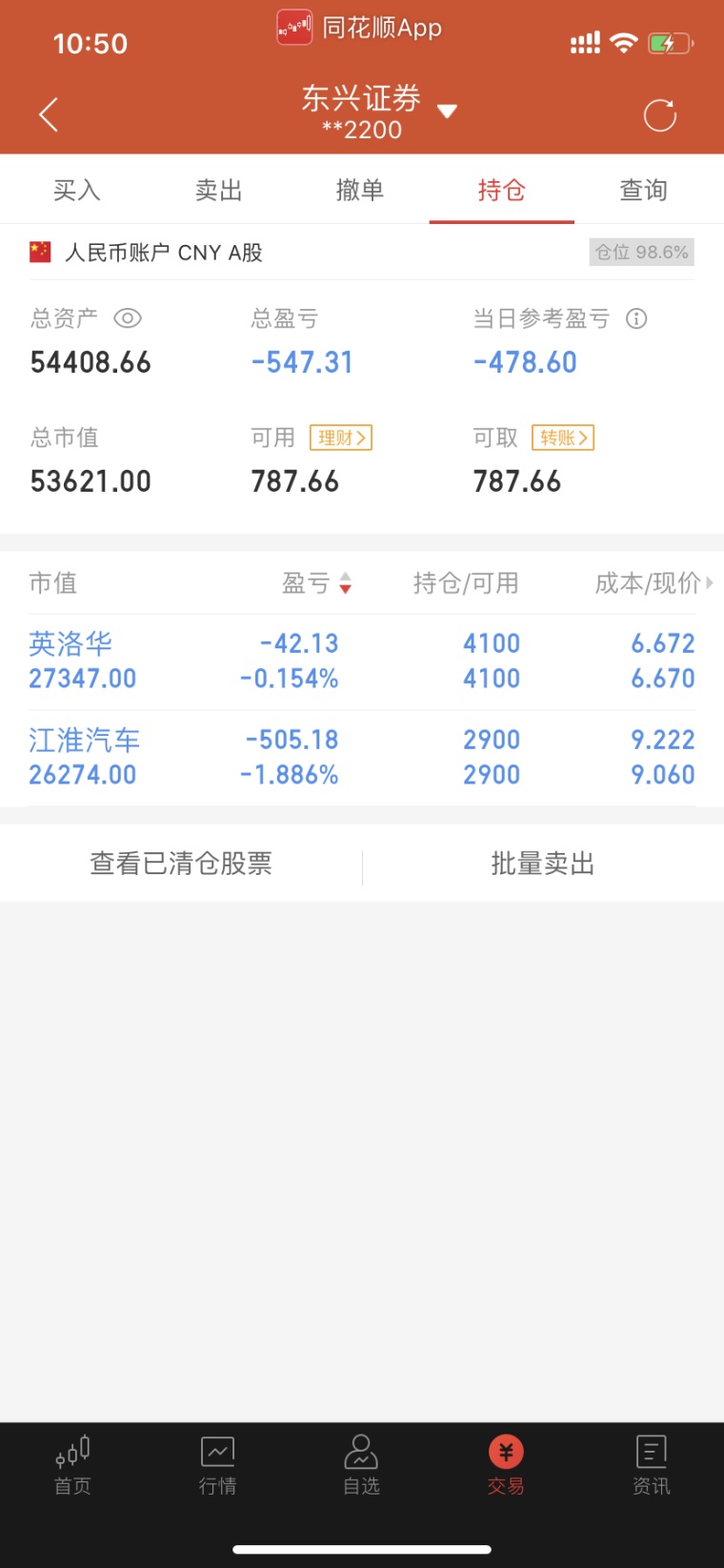Tap 查看已清仓股票 to view cleared stocks

[181, 863]
